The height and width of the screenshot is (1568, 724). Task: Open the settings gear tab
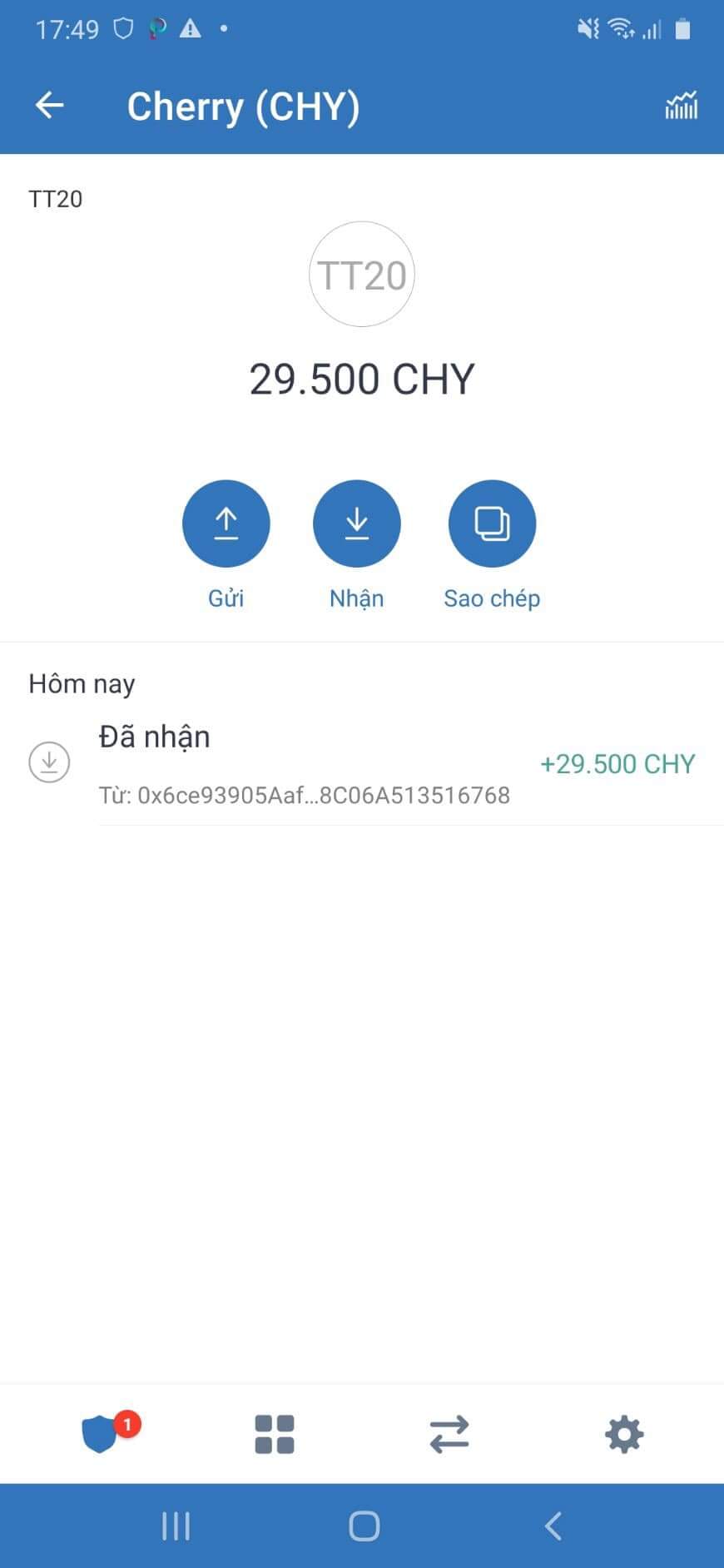(x=624, y=1434)
